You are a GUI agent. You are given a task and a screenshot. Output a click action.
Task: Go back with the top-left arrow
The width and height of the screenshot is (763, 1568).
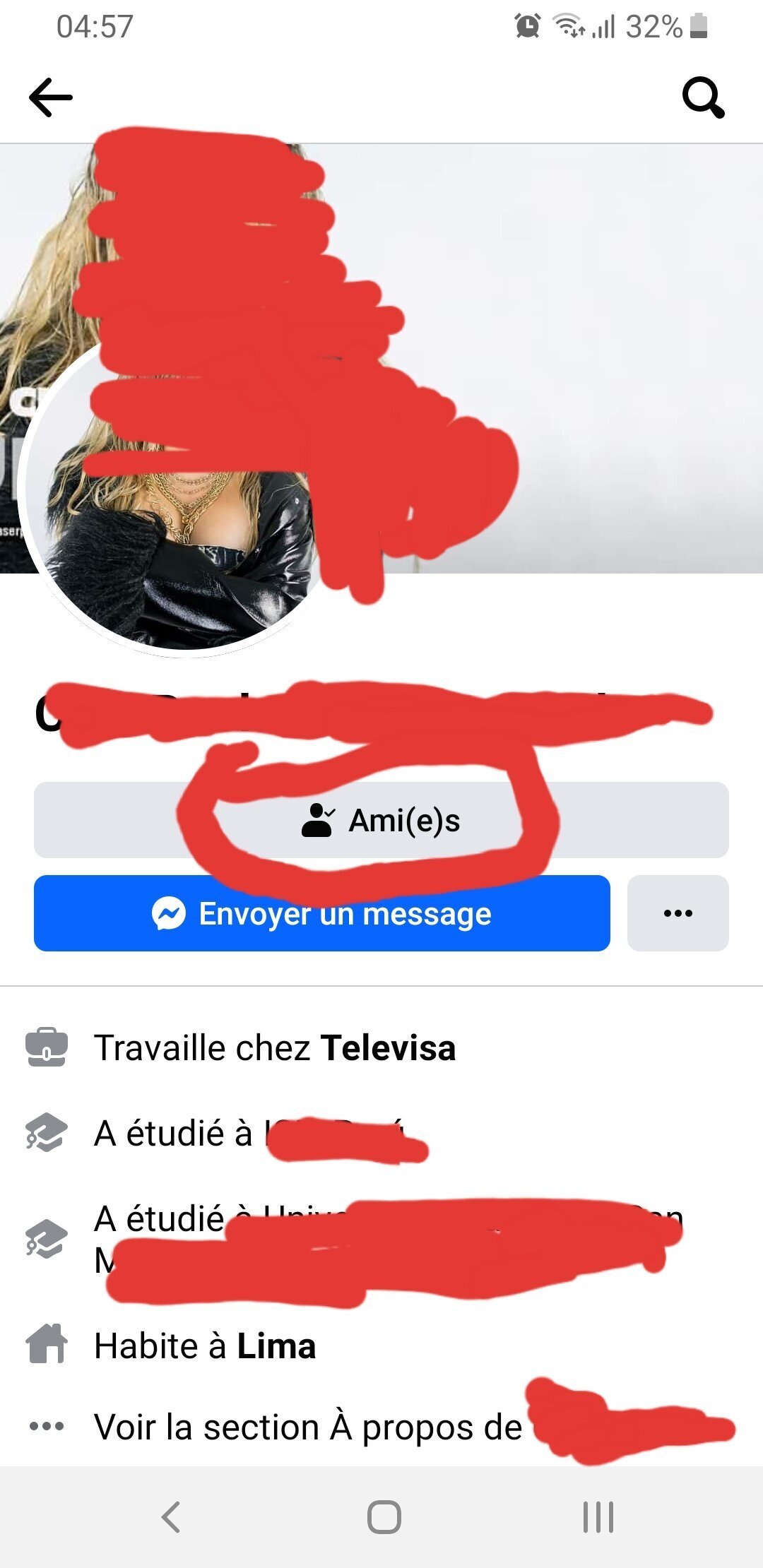[x=51, y=97]
